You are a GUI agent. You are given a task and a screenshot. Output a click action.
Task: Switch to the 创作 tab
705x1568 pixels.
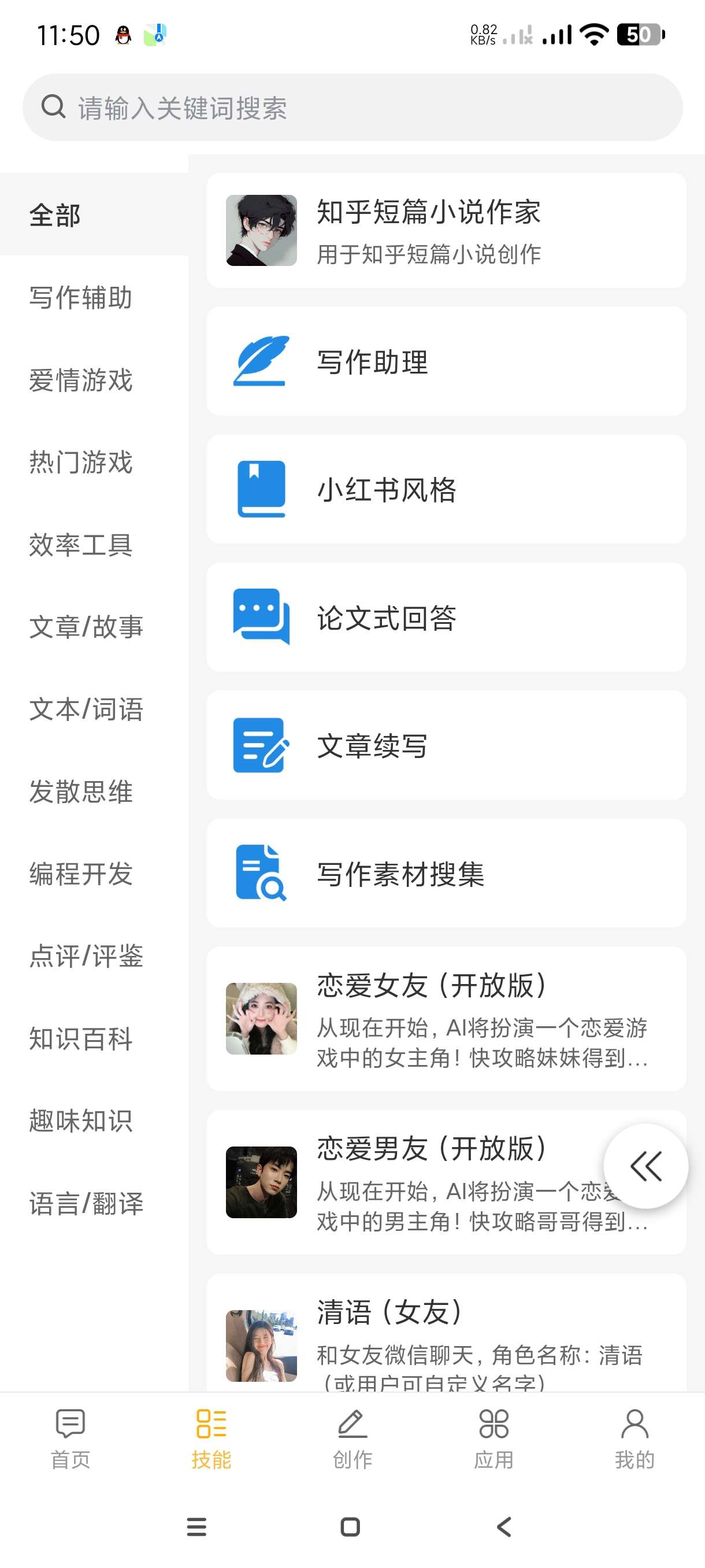tap(352, 1438)
